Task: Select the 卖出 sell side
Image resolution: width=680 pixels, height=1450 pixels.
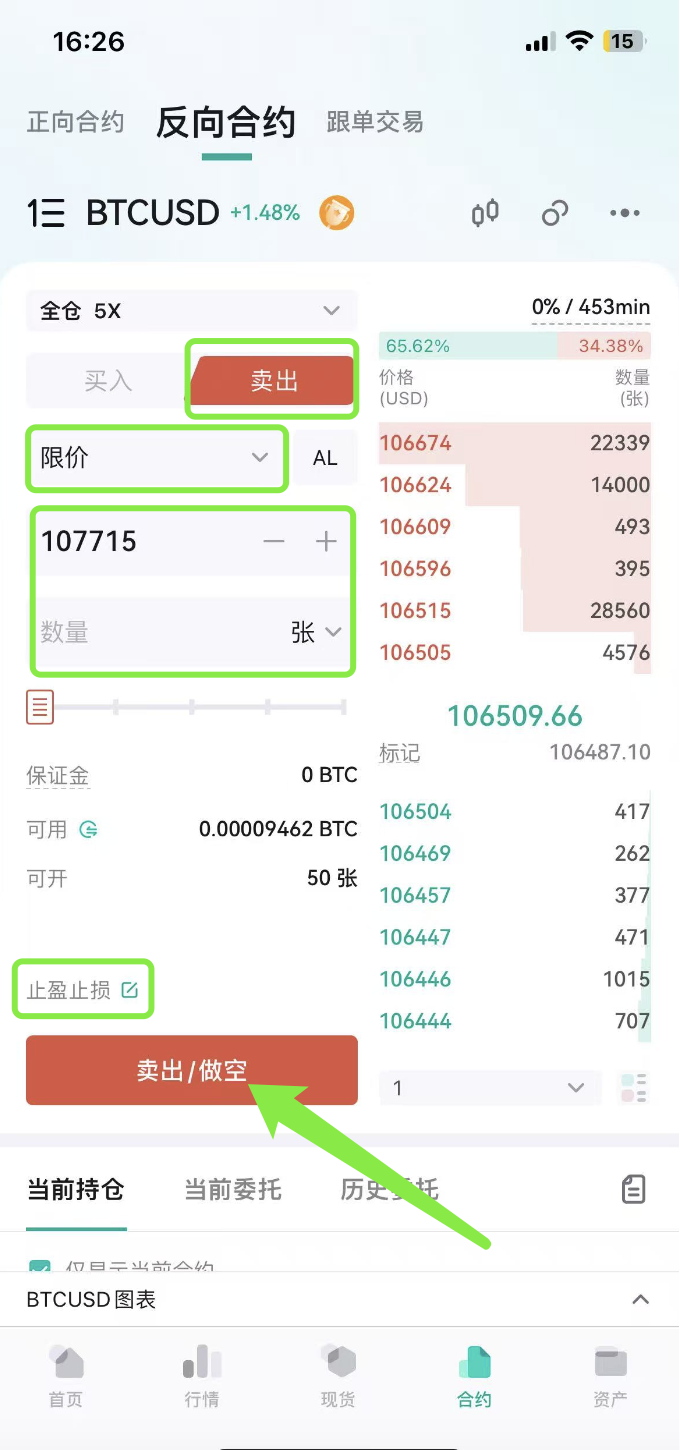Action: [273, 381]
